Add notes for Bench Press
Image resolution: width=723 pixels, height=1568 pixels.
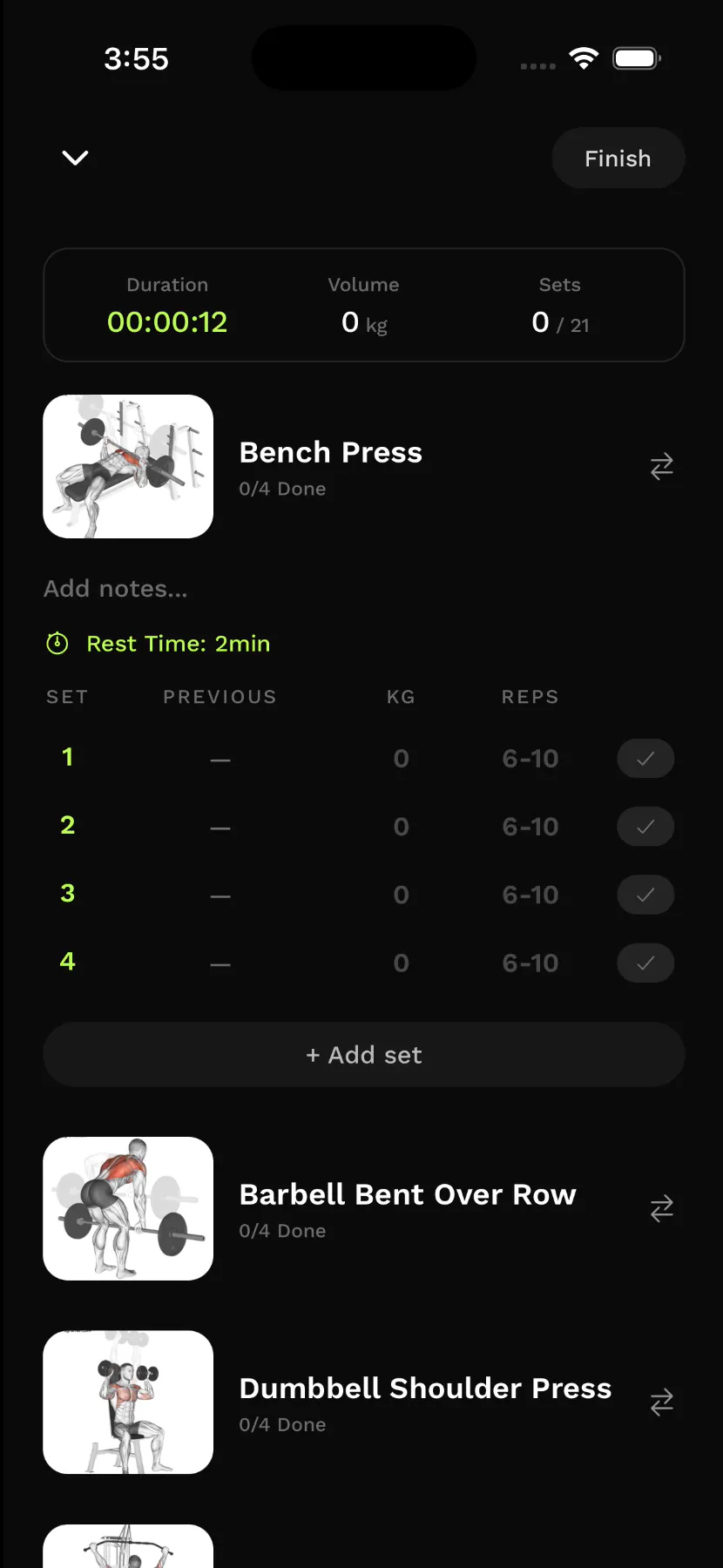[116, 589]
